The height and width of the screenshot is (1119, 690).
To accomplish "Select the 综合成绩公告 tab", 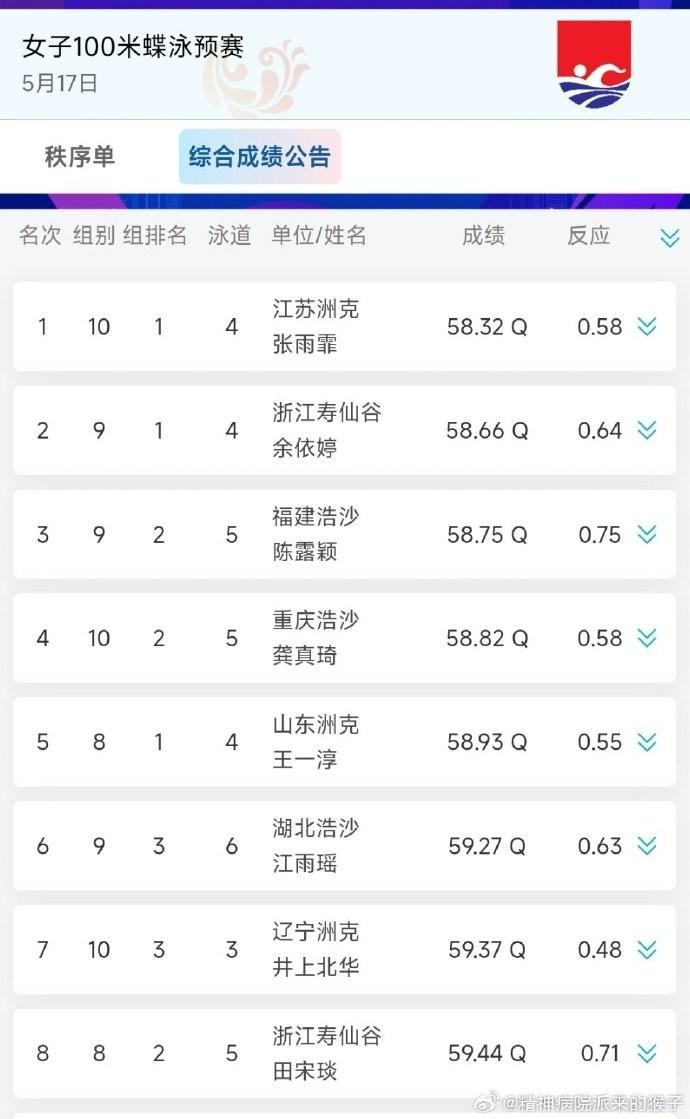I will [260, 156].
